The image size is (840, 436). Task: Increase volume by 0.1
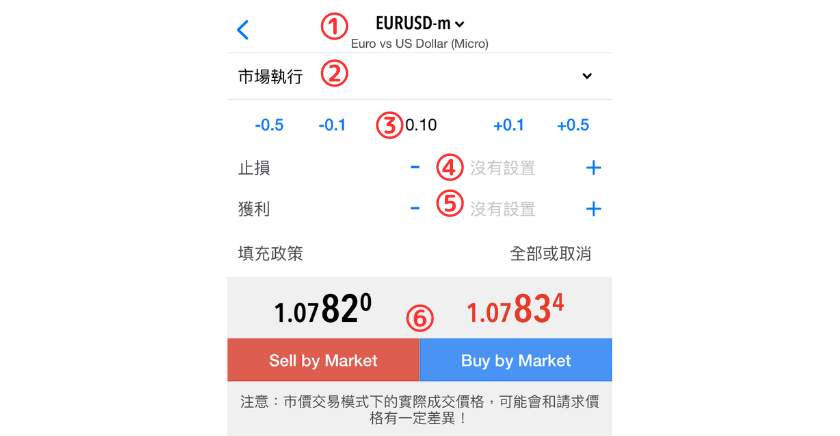click(x=508, y=125)
